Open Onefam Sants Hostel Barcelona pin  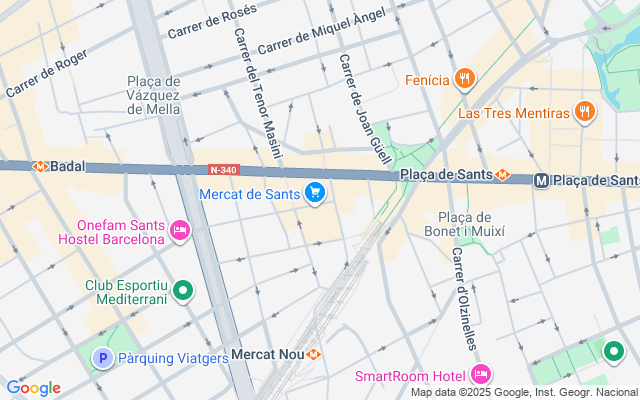click(181, 231)
